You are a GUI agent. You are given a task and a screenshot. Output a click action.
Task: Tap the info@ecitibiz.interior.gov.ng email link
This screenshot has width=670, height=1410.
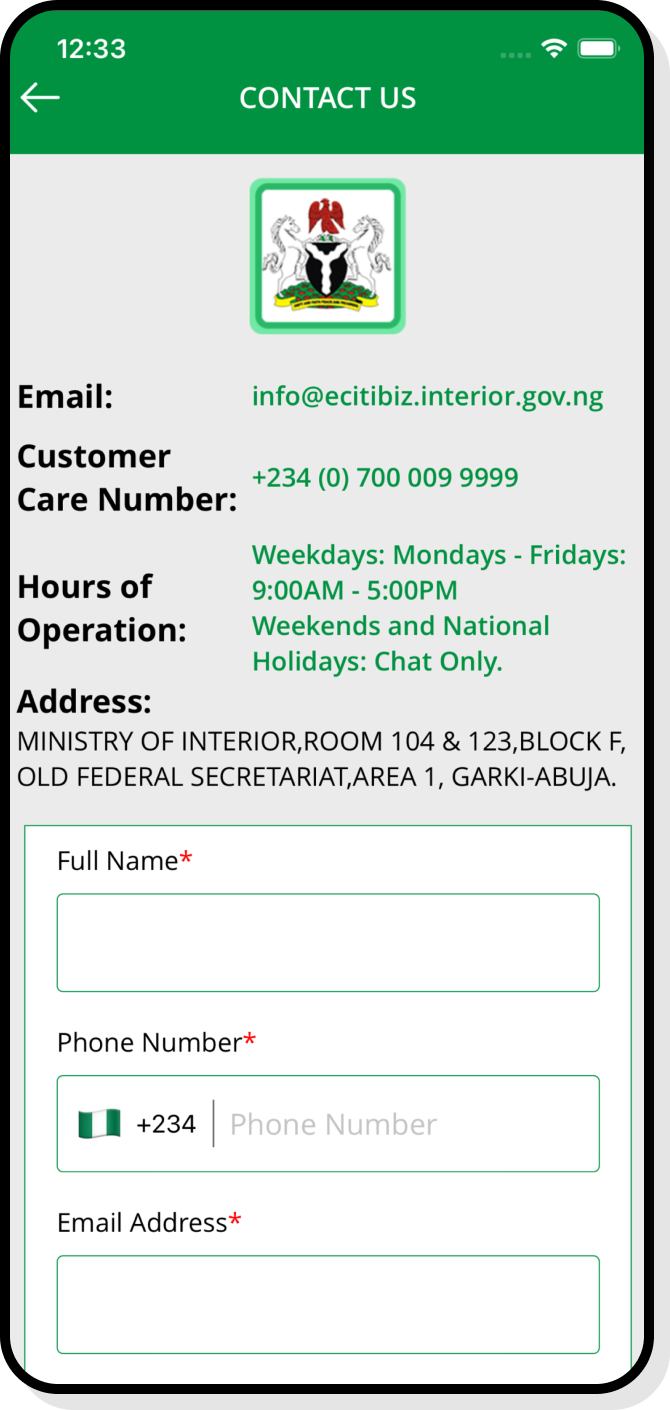[427, 397]
